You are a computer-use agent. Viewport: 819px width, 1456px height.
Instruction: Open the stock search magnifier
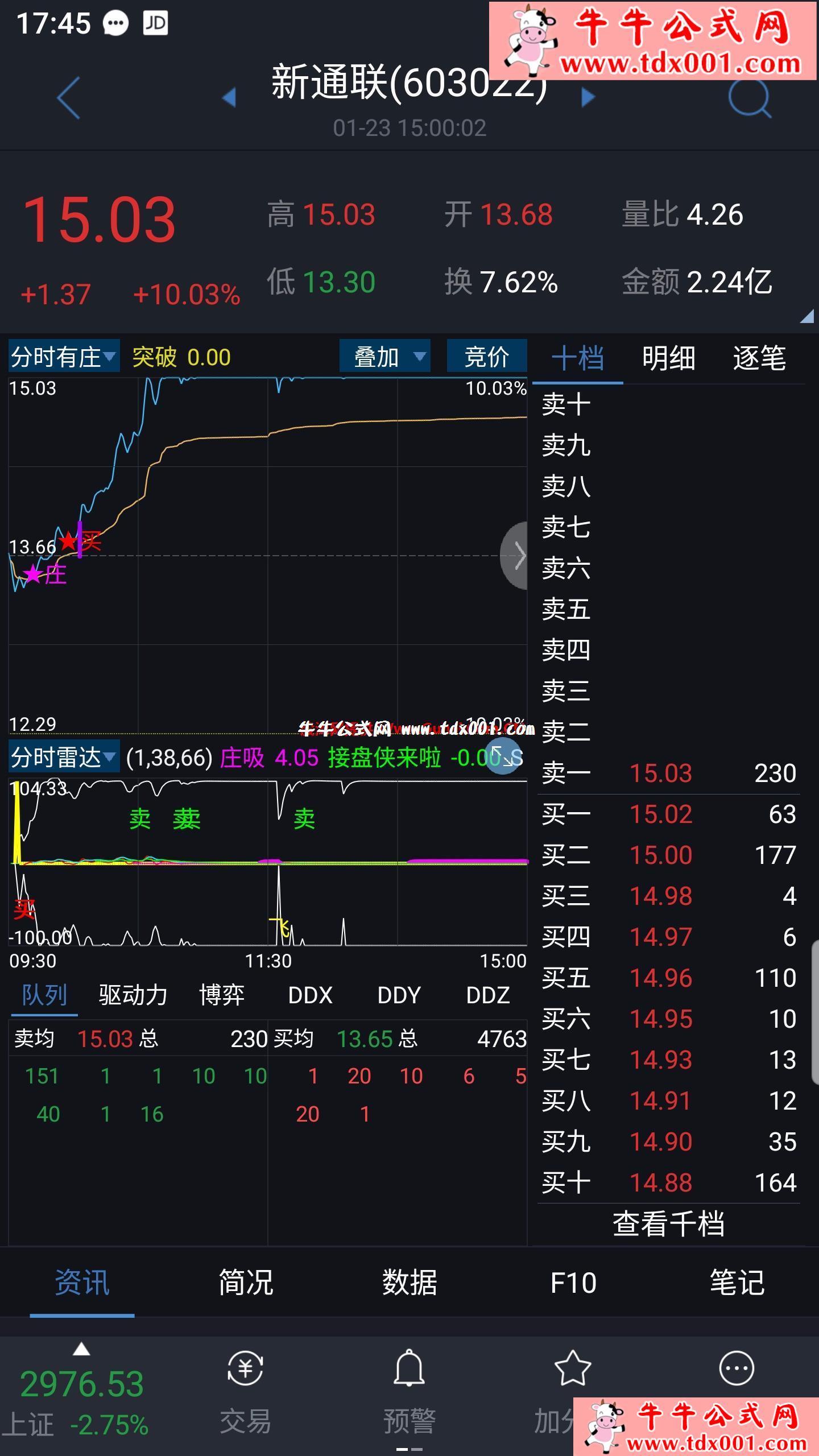coord(750,98)
